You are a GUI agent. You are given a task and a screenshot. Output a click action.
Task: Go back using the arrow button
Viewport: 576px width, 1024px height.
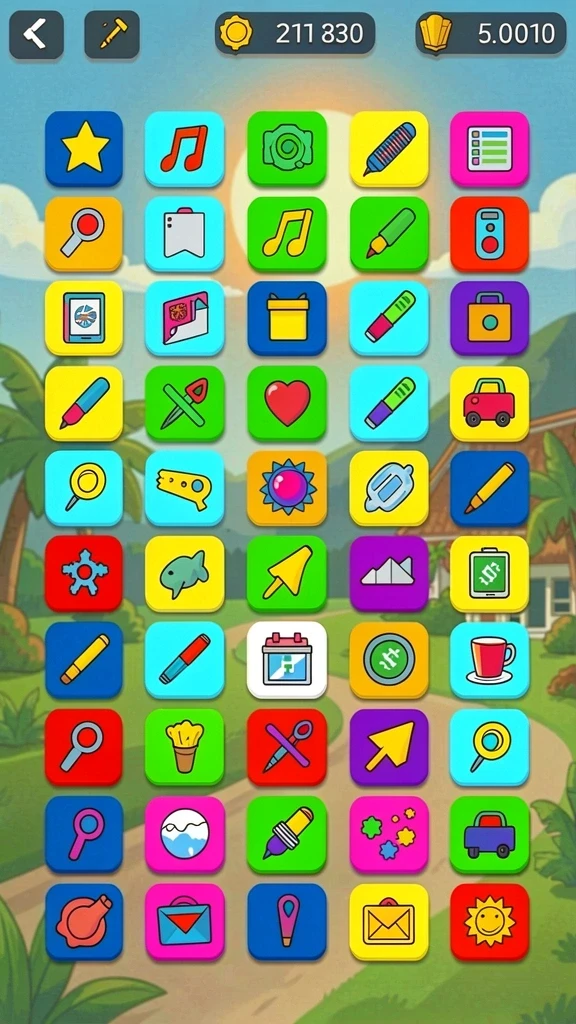click(36, 34)
